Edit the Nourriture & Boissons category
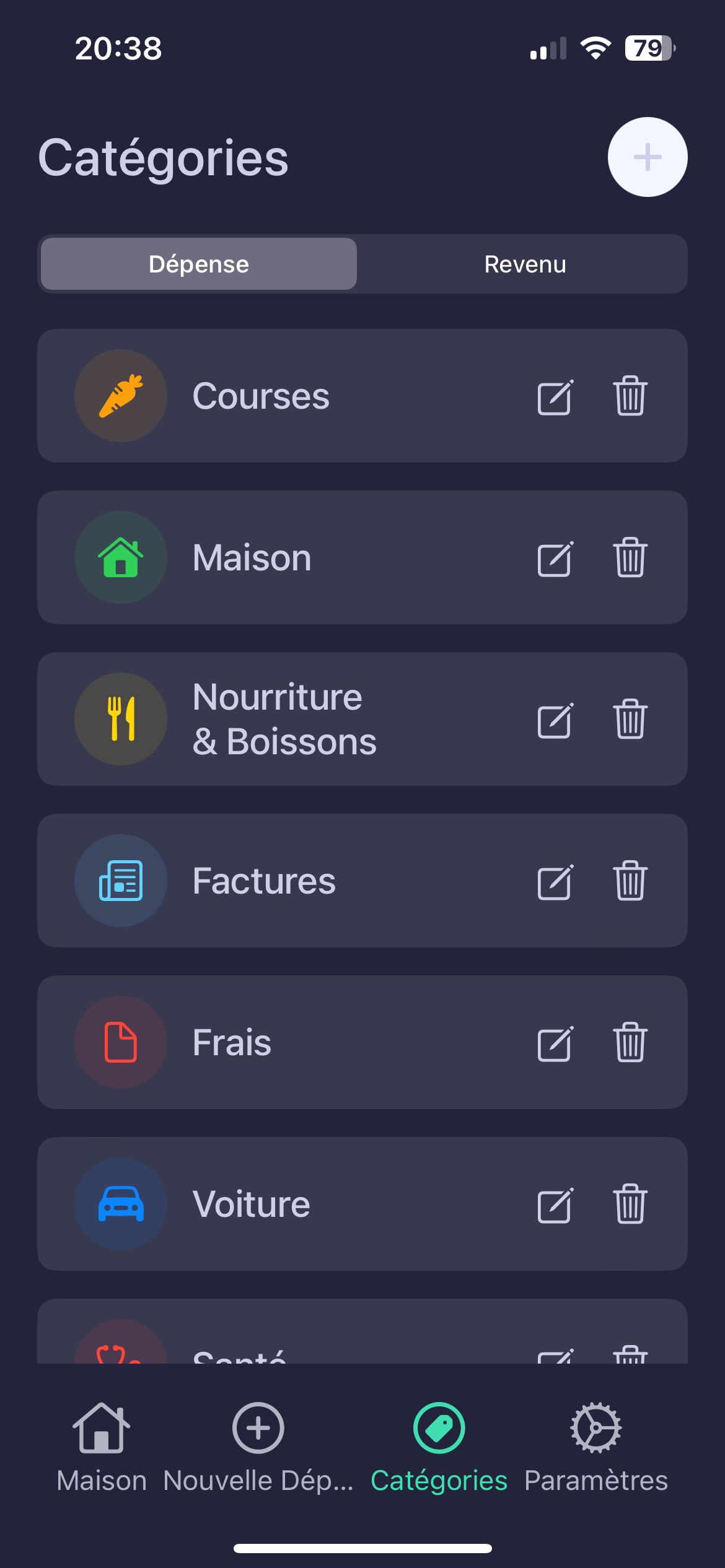725x1568 pixels. (555, 720)
